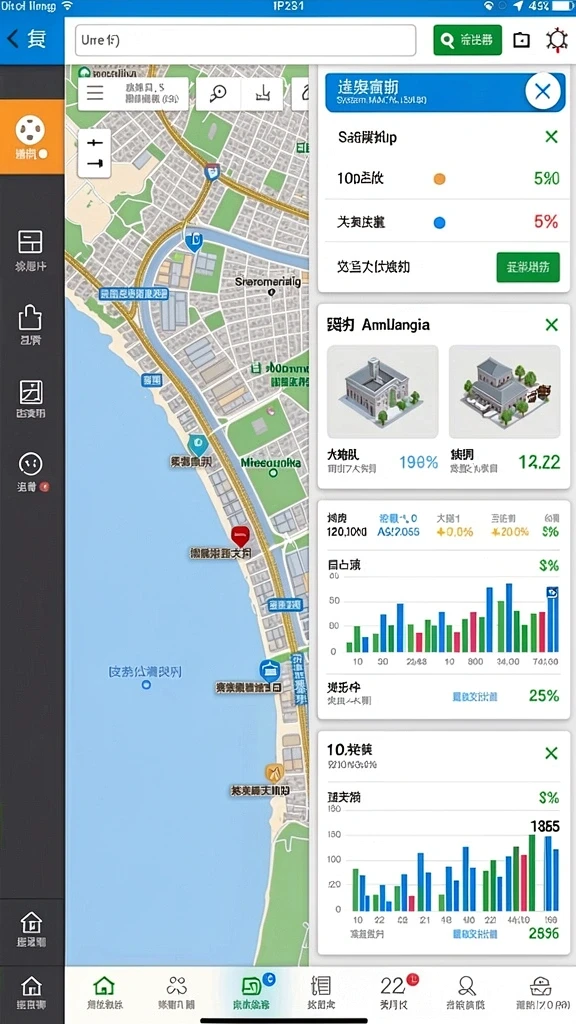Tap the green search button
The width and height of the screenshot is (576, 1024).
click(x=467, y=40)
